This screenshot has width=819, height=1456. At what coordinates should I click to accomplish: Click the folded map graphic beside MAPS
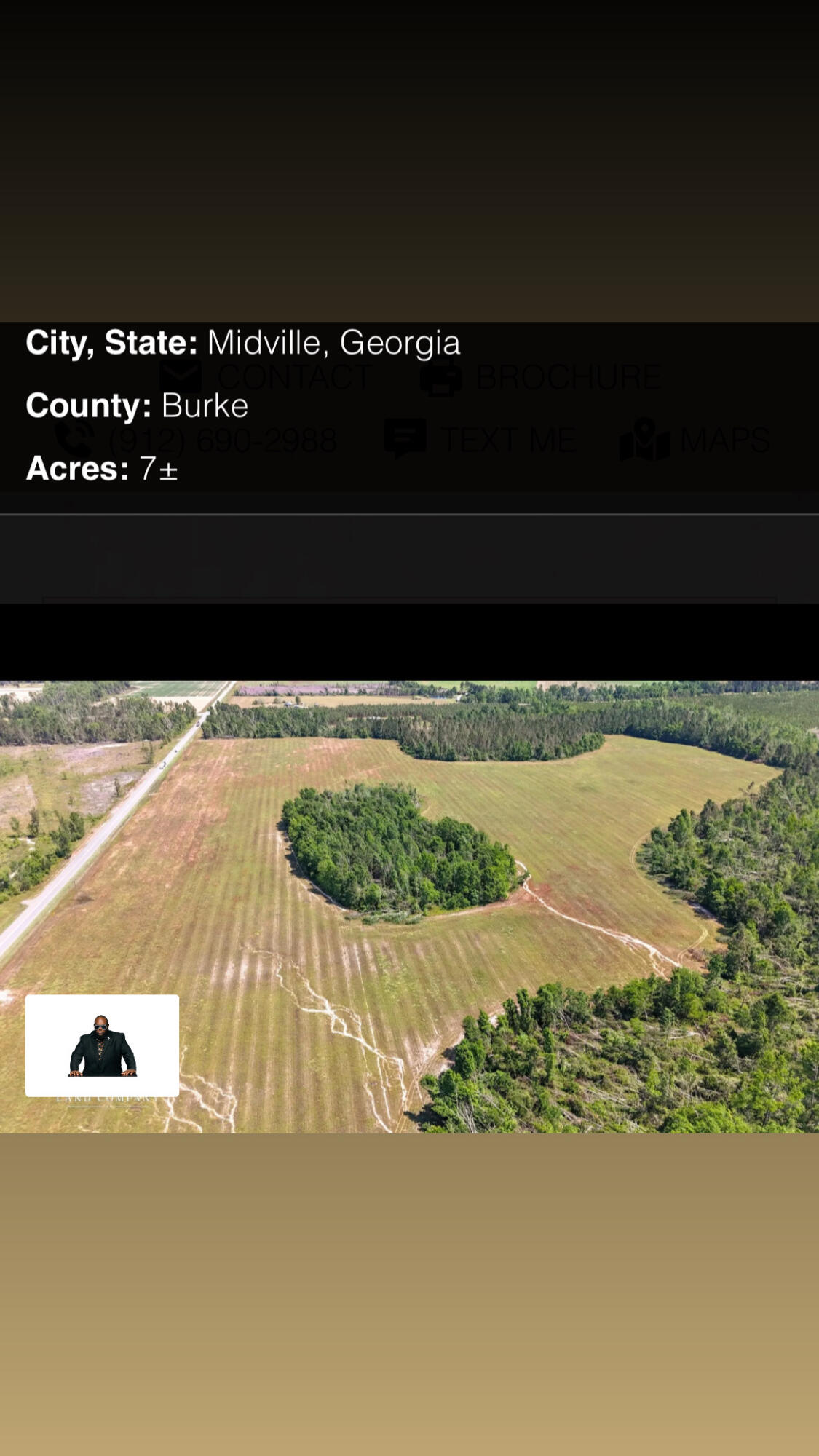tap(644, 438)
